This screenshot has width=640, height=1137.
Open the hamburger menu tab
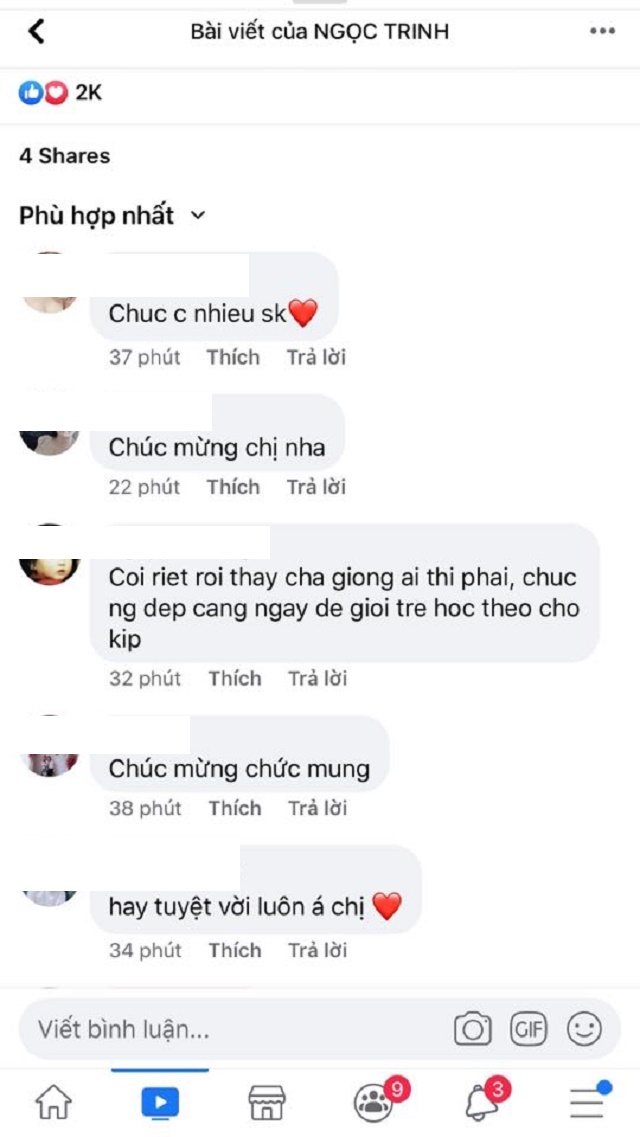coord(588,1102)
